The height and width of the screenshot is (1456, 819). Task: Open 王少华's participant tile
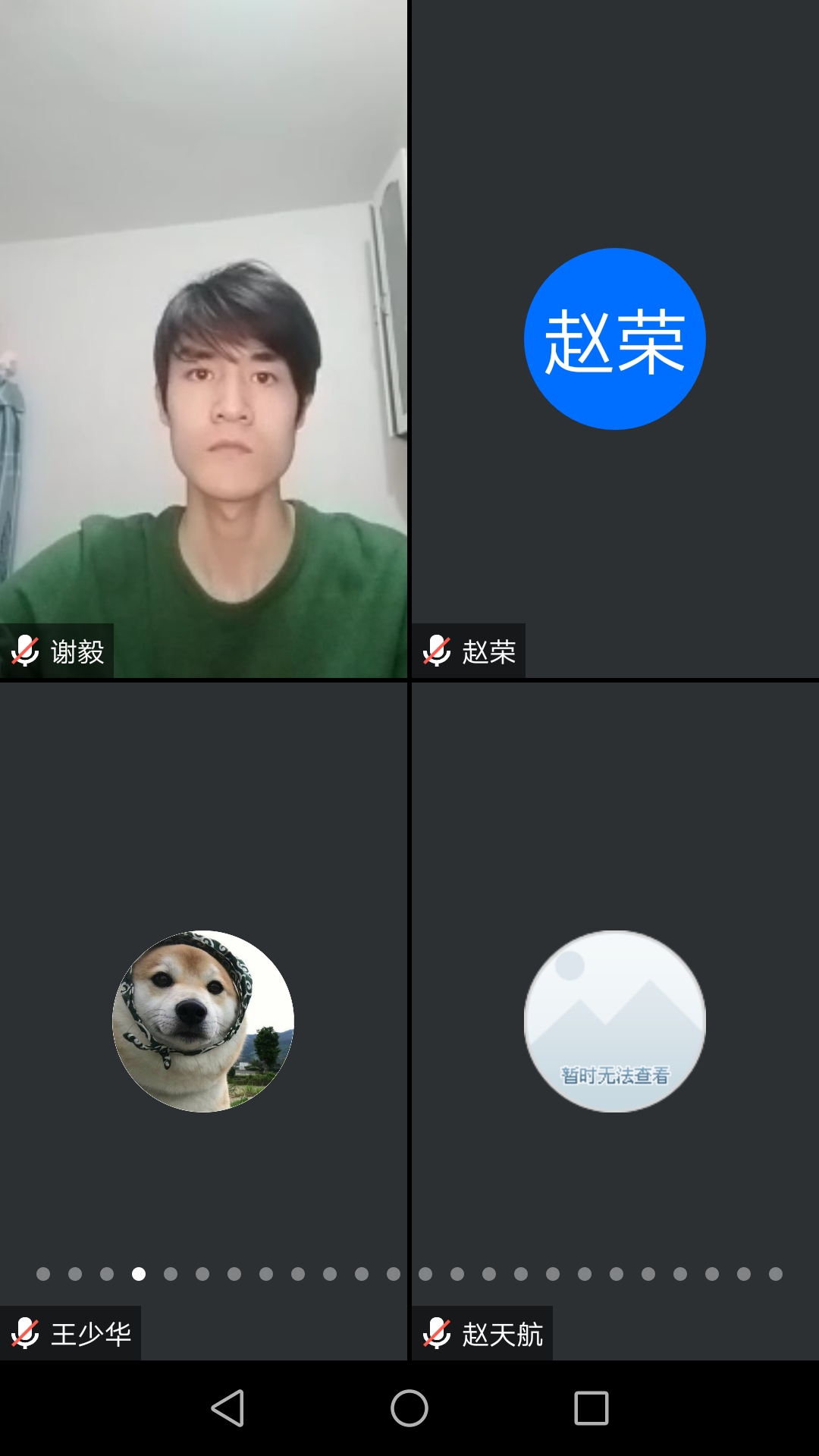(x=203, y=1021)
